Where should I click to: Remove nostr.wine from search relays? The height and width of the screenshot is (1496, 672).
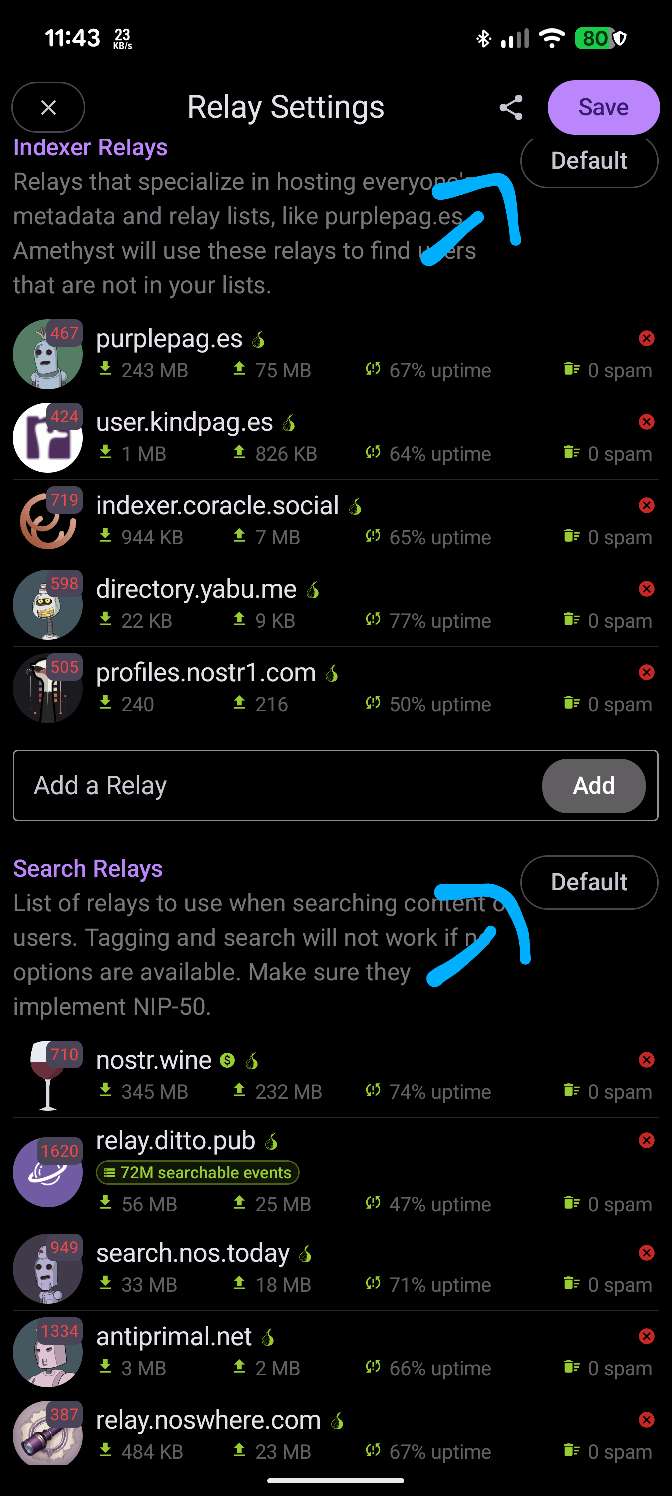646,1060
